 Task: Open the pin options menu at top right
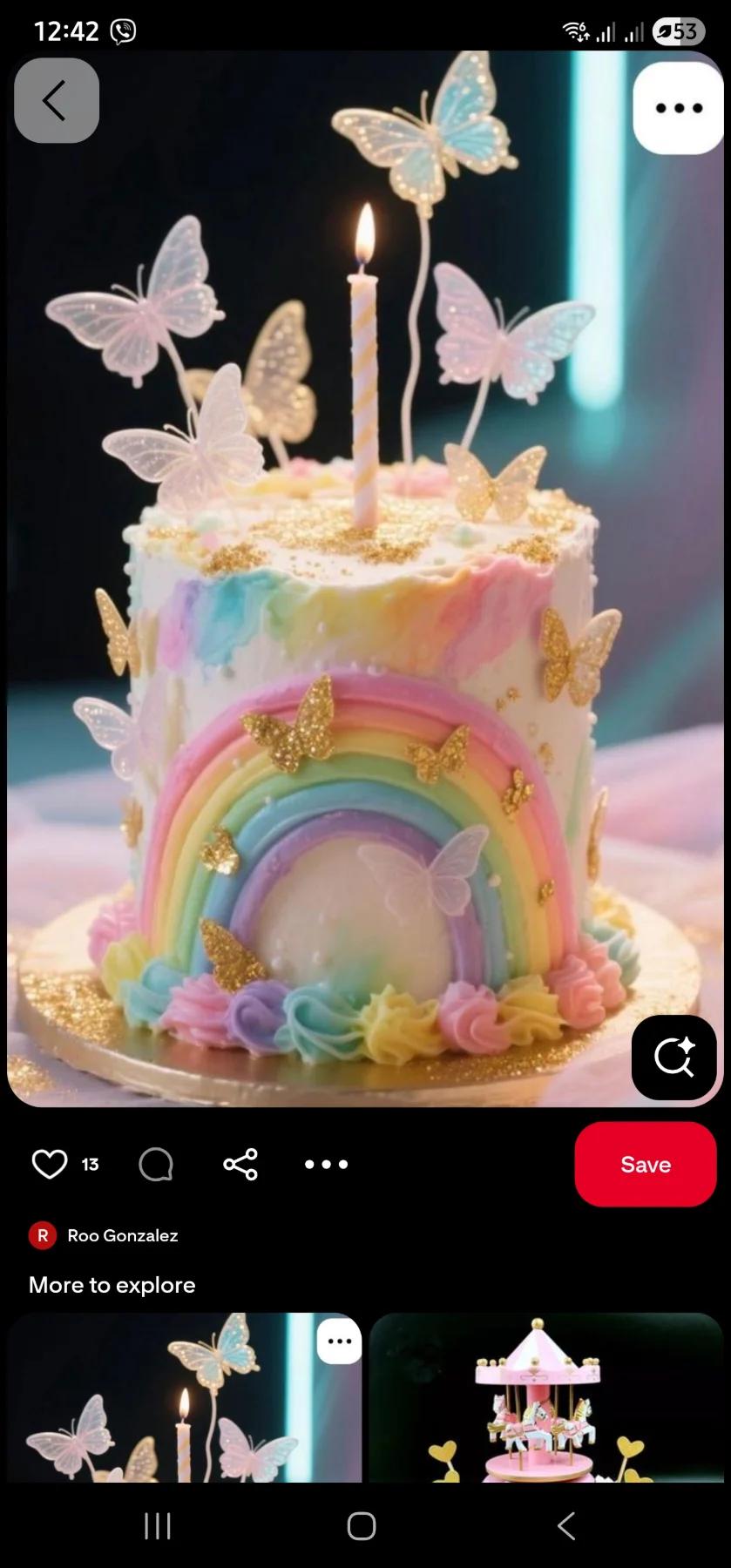tap(677, 109)
